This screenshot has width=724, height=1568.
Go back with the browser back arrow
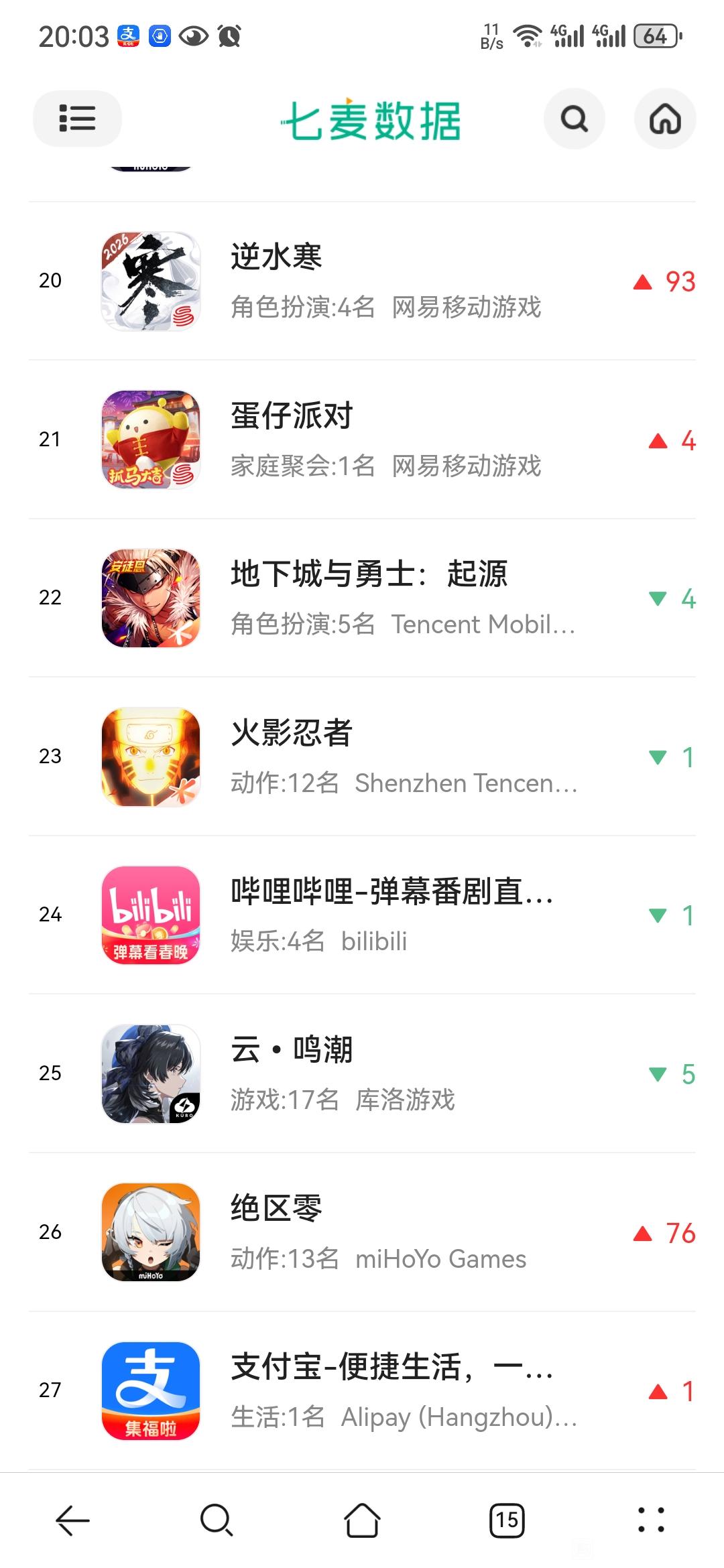click(x=72, y=1520)
